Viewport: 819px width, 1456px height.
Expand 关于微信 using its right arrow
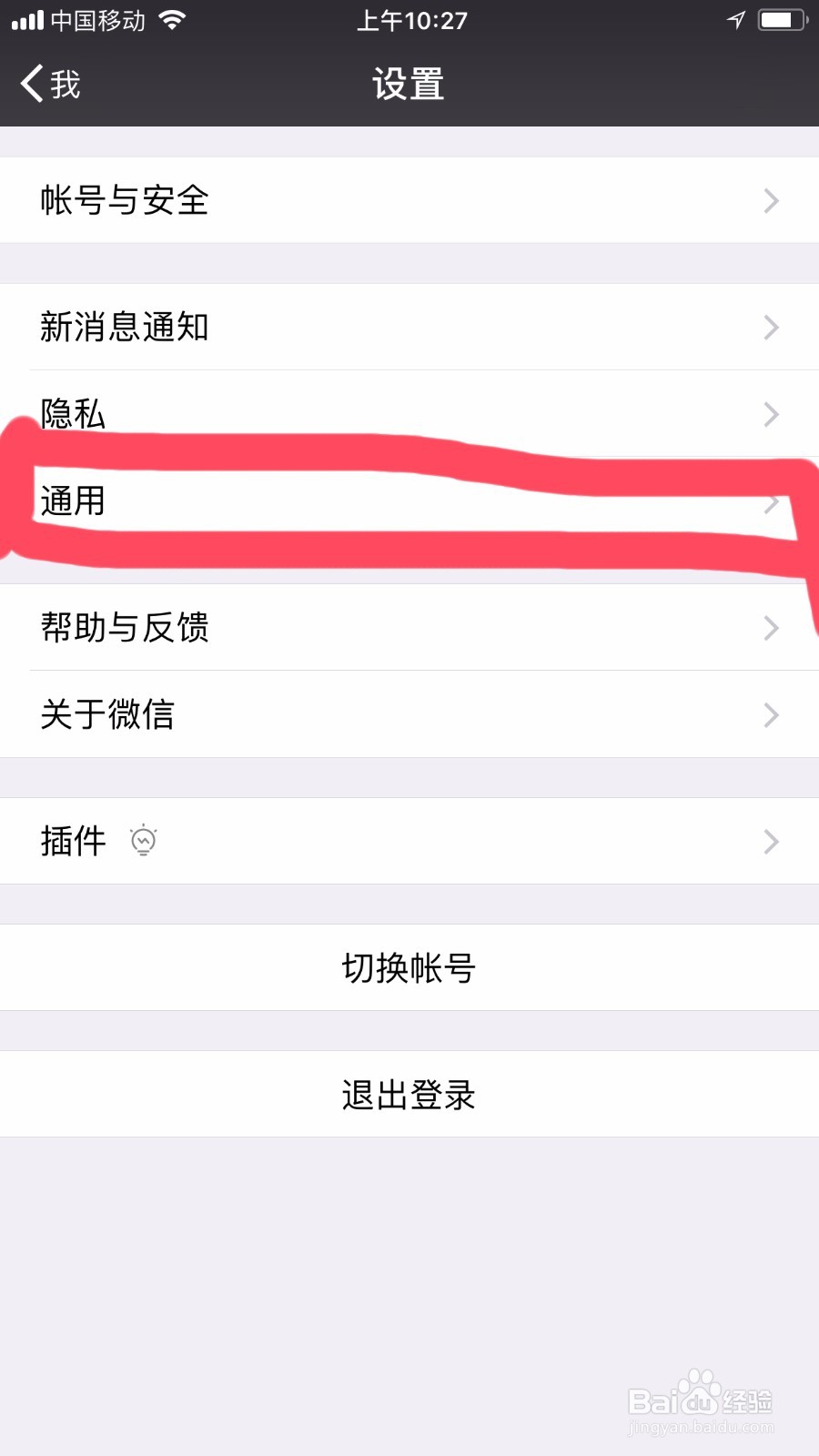[771, 714]
